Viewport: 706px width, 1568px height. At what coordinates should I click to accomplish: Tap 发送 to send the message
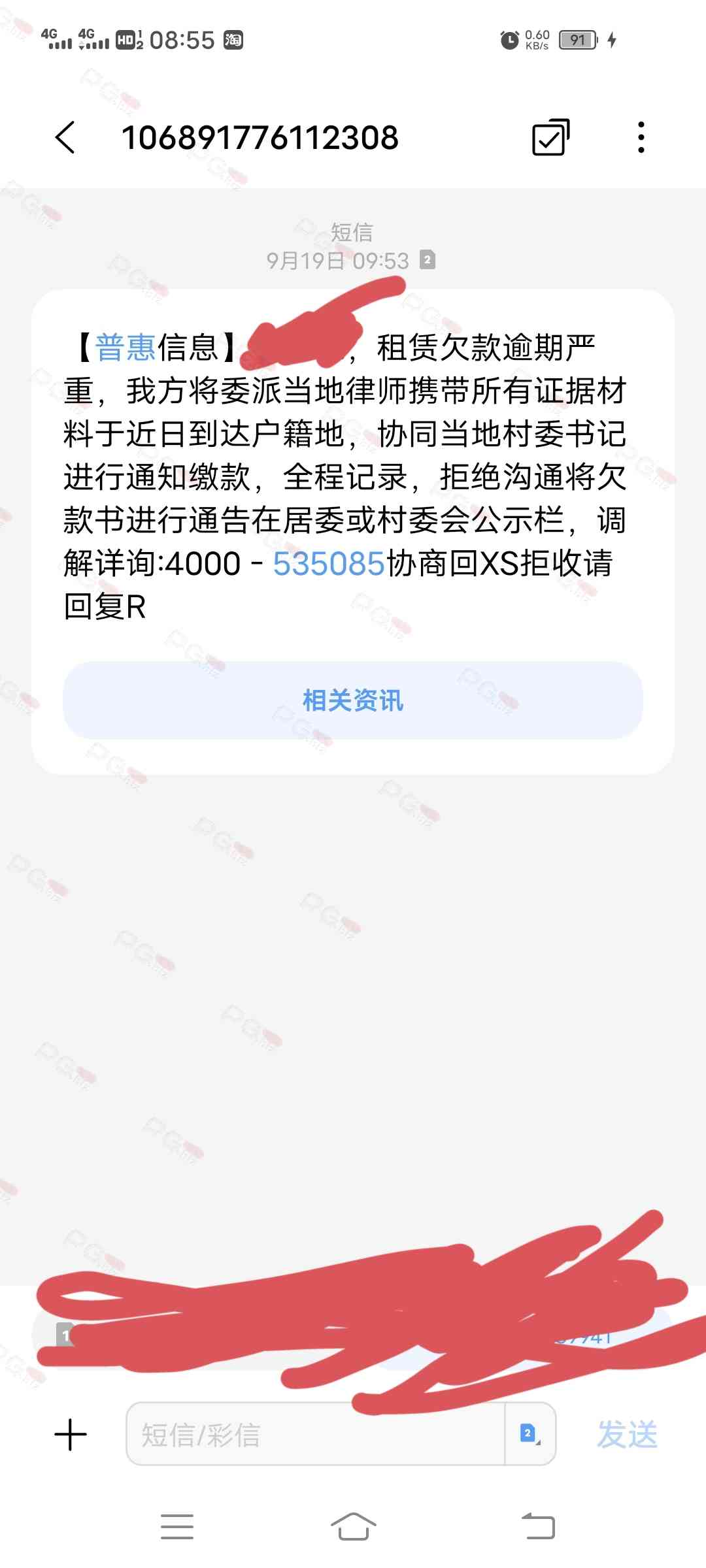(x=627, y=1435)
